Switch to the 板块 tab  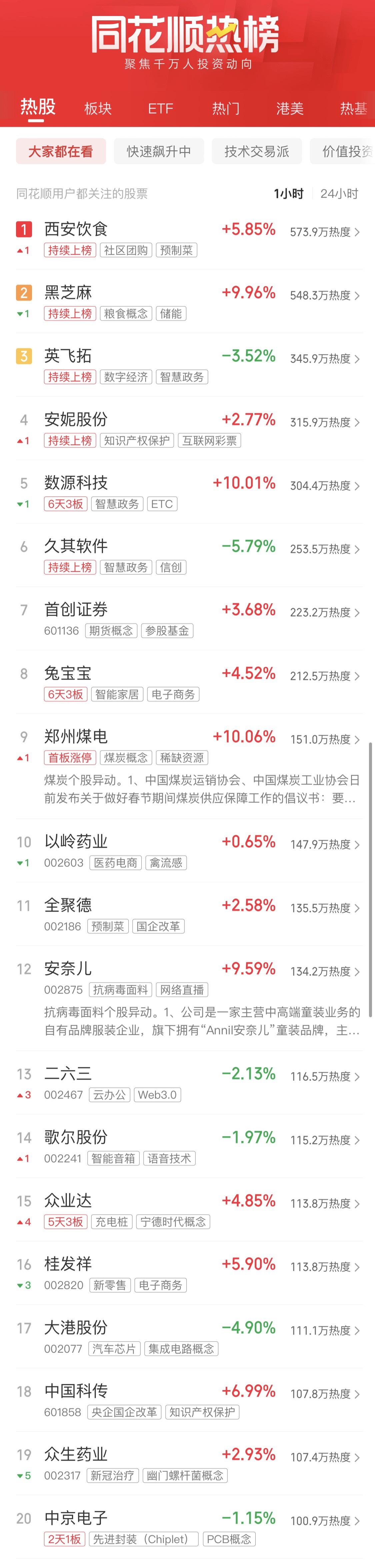click(x=98, y=109)
